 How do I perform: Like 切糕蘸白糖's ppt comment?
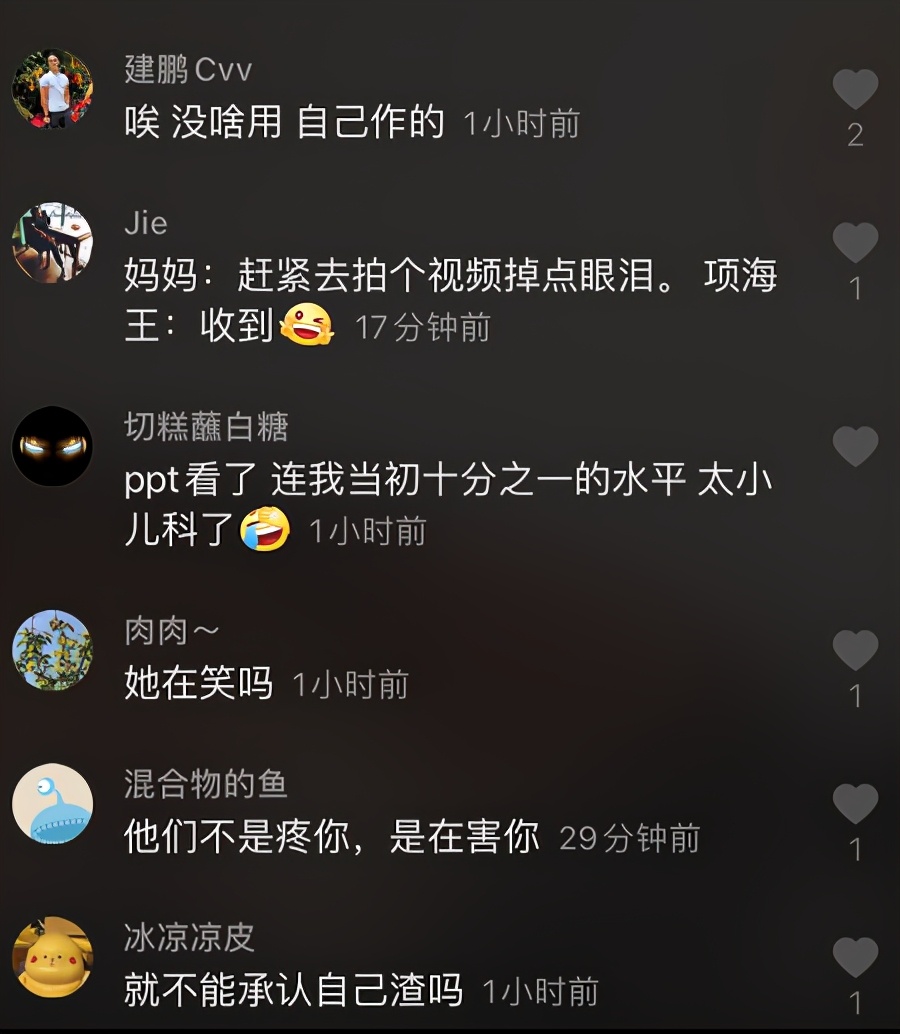[855, 447]
